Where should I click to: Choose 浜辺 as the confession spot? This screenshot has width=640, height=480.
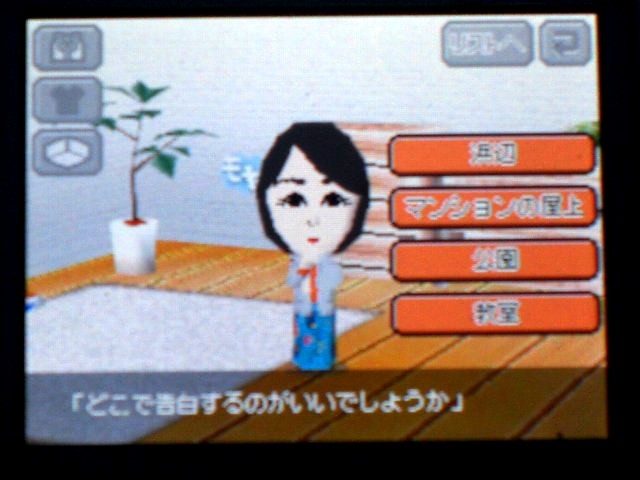(x=492, y=154)
